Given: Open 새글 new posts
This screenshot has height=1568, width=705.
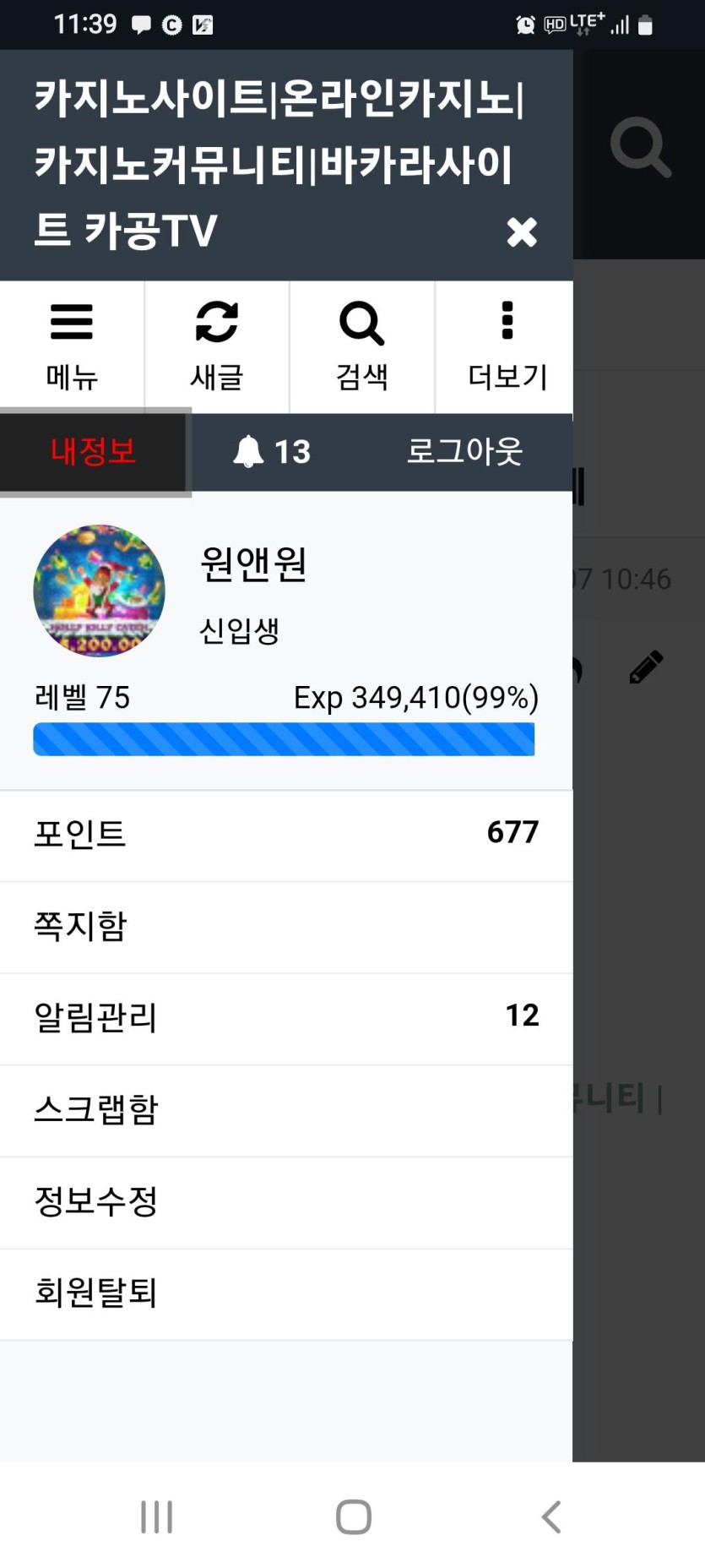Looking at the screenshot, I should 217,346.
